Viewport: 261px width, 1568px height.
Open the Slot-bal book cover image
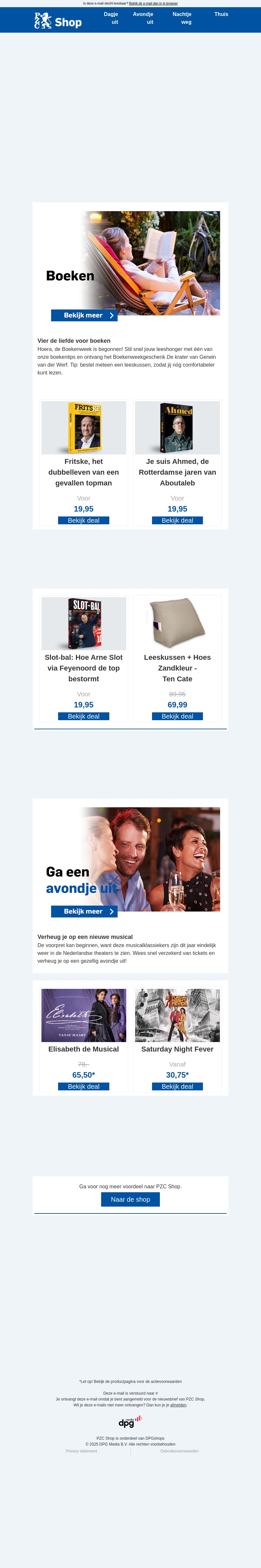pyautogui.click(x=84, y=623)
